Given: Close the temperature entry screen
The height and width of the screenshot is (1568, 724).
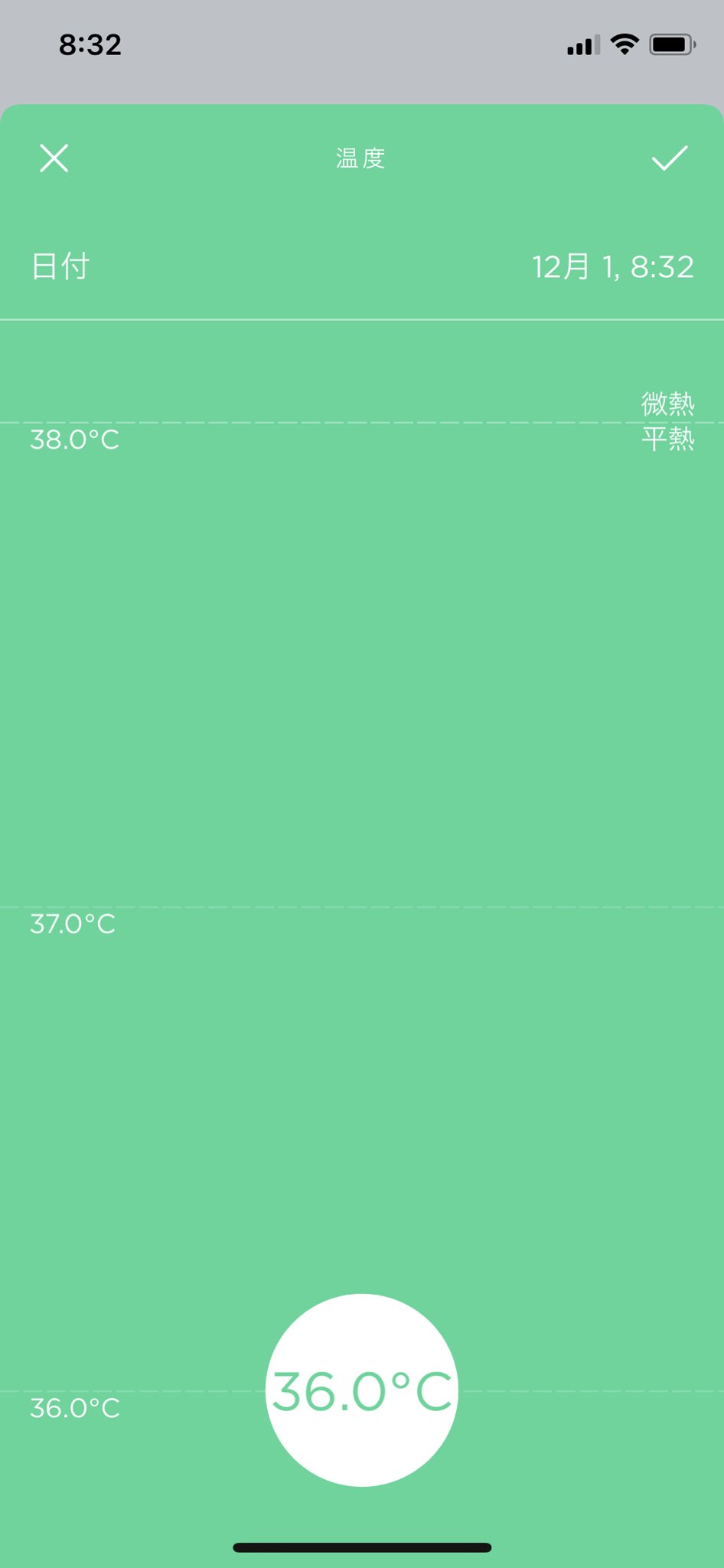Looking at the screenshot, I should click(x=54, y=158).
